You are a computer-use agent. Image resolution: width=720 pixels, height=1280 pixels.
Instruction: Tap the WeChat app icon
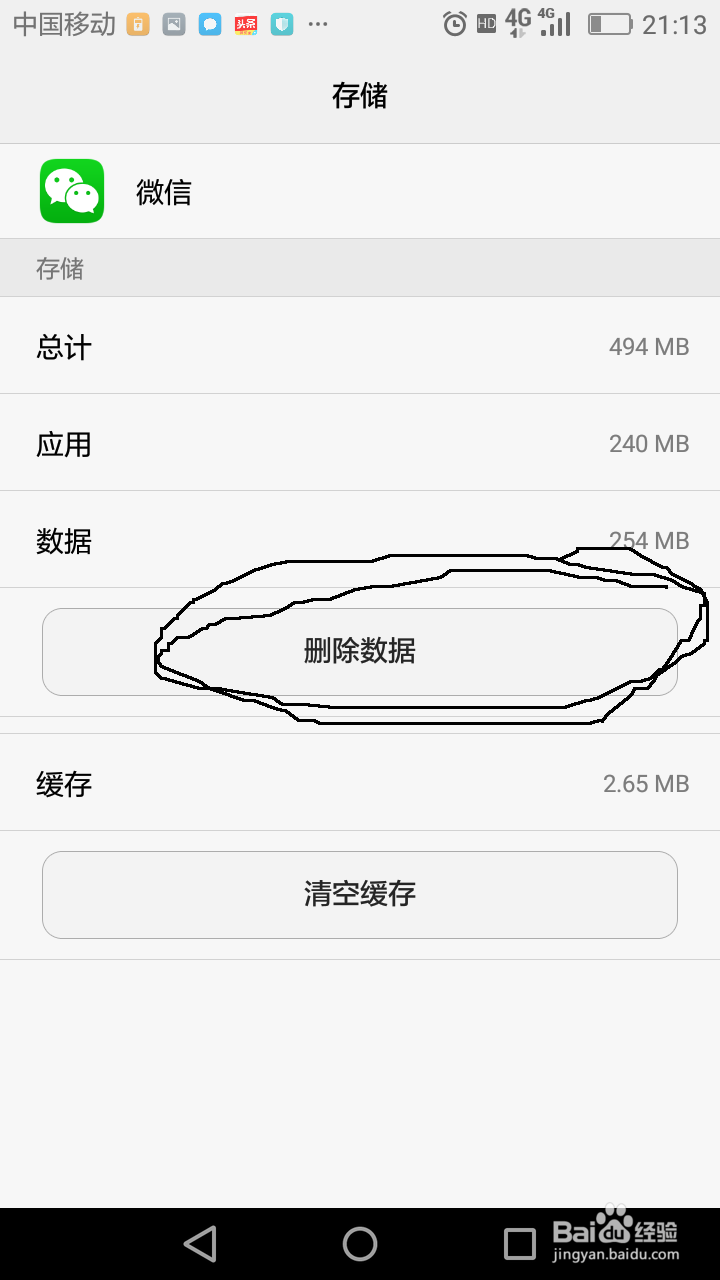72,191
